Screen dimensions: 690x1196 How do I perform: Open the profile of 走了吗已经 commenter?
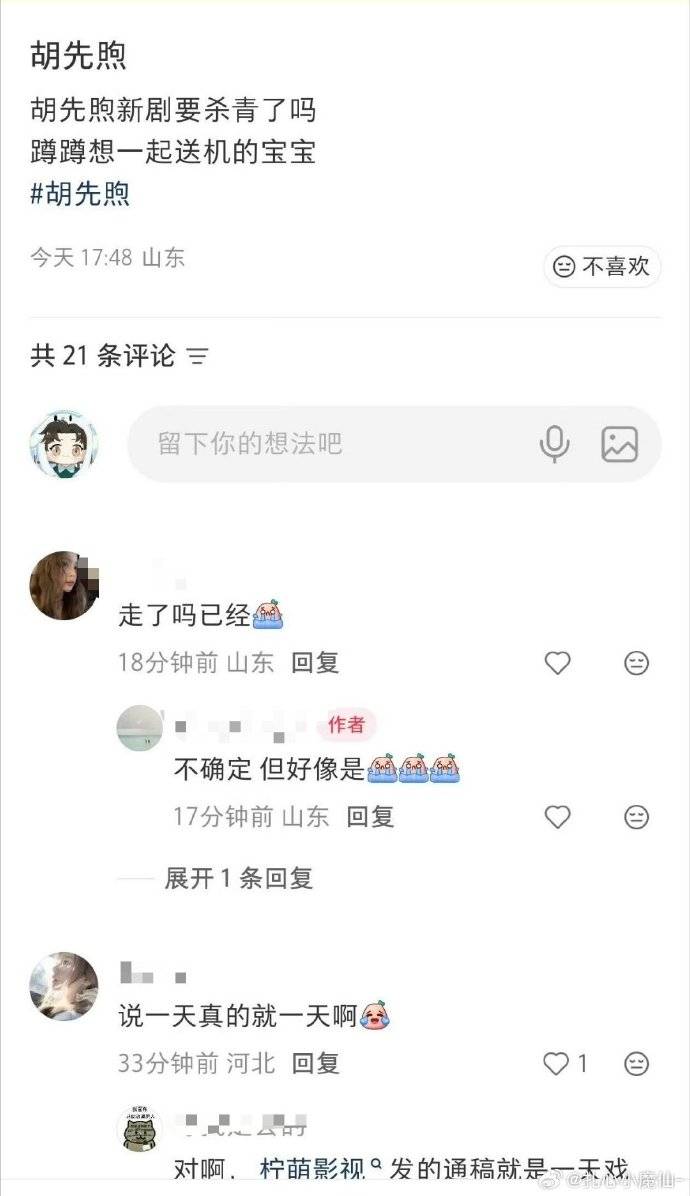click(x=64, y=586)
